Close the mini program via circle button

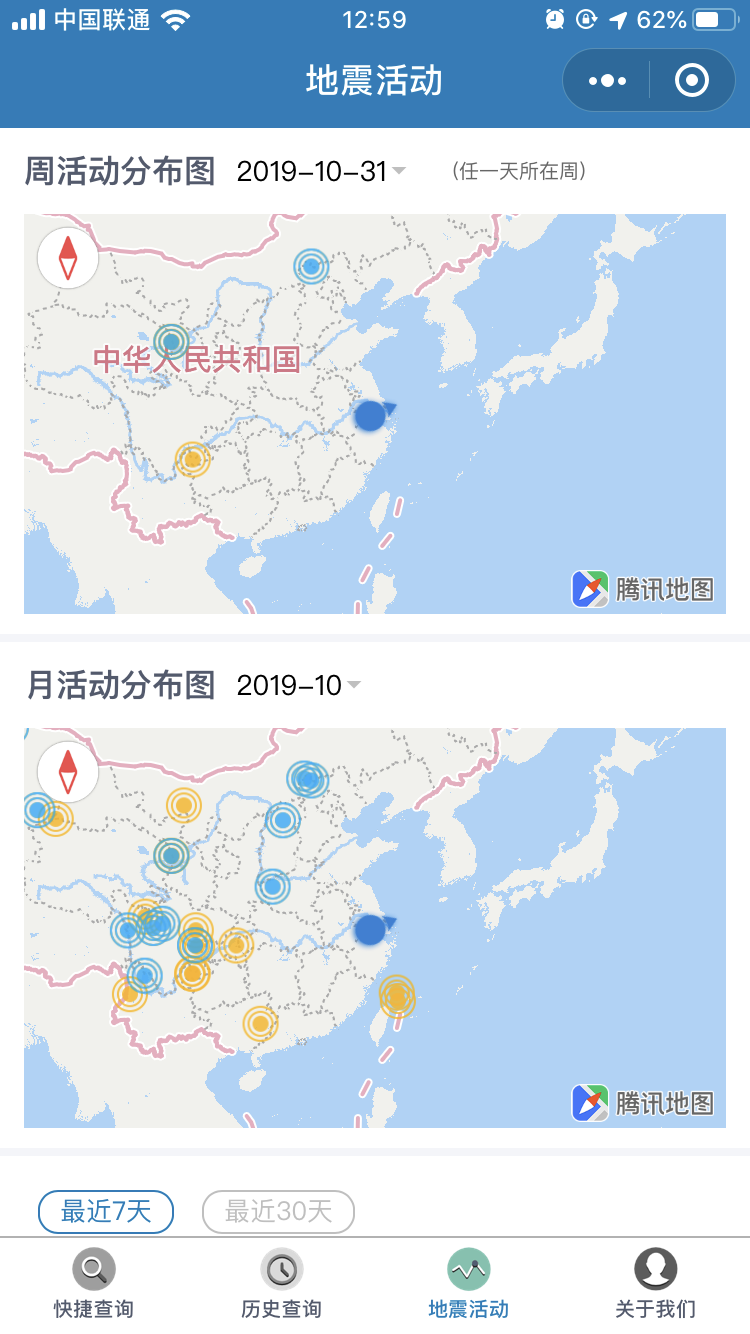(692, 81)
